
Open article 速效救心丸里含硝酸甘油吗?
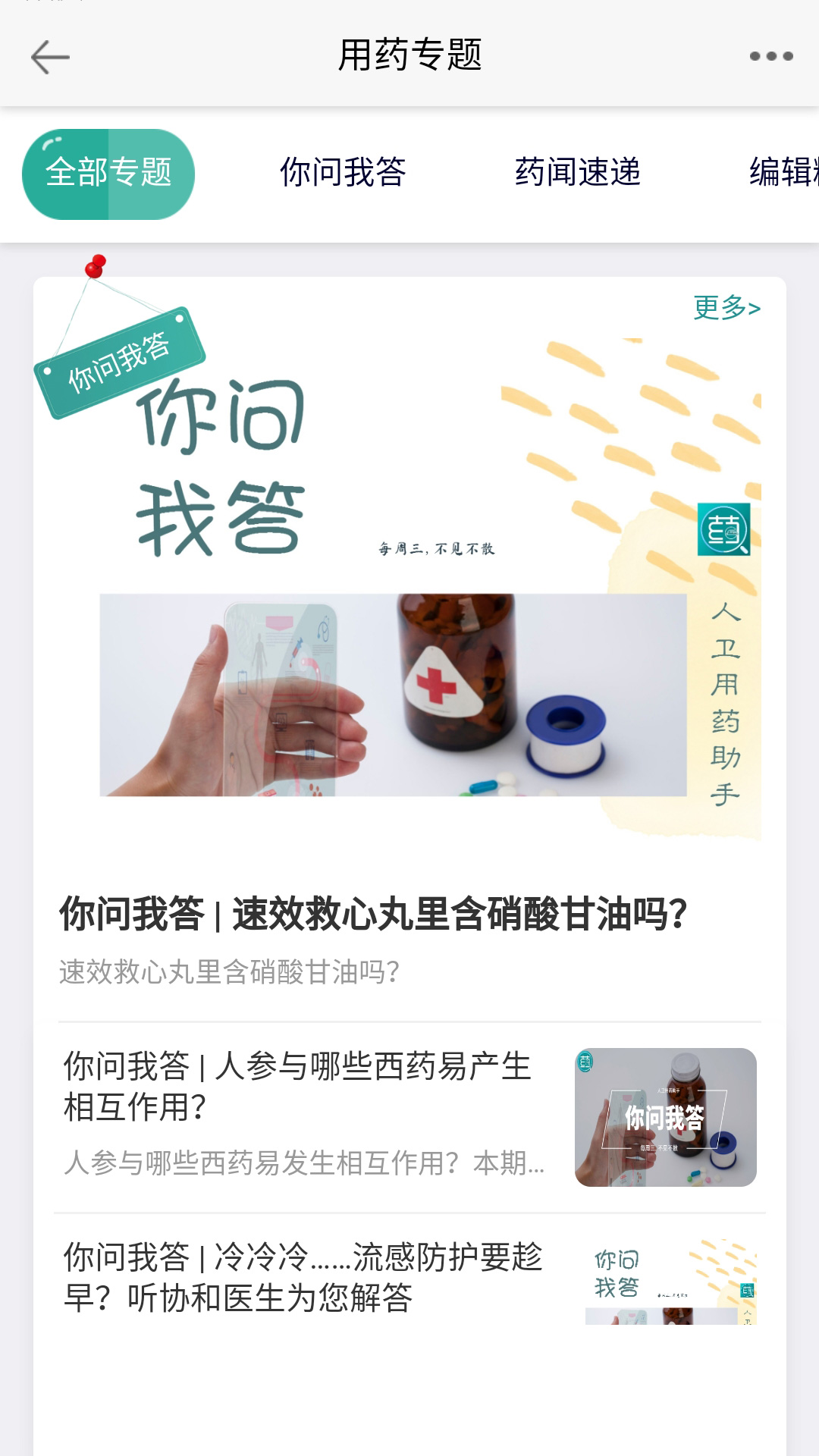click(373, 914)
